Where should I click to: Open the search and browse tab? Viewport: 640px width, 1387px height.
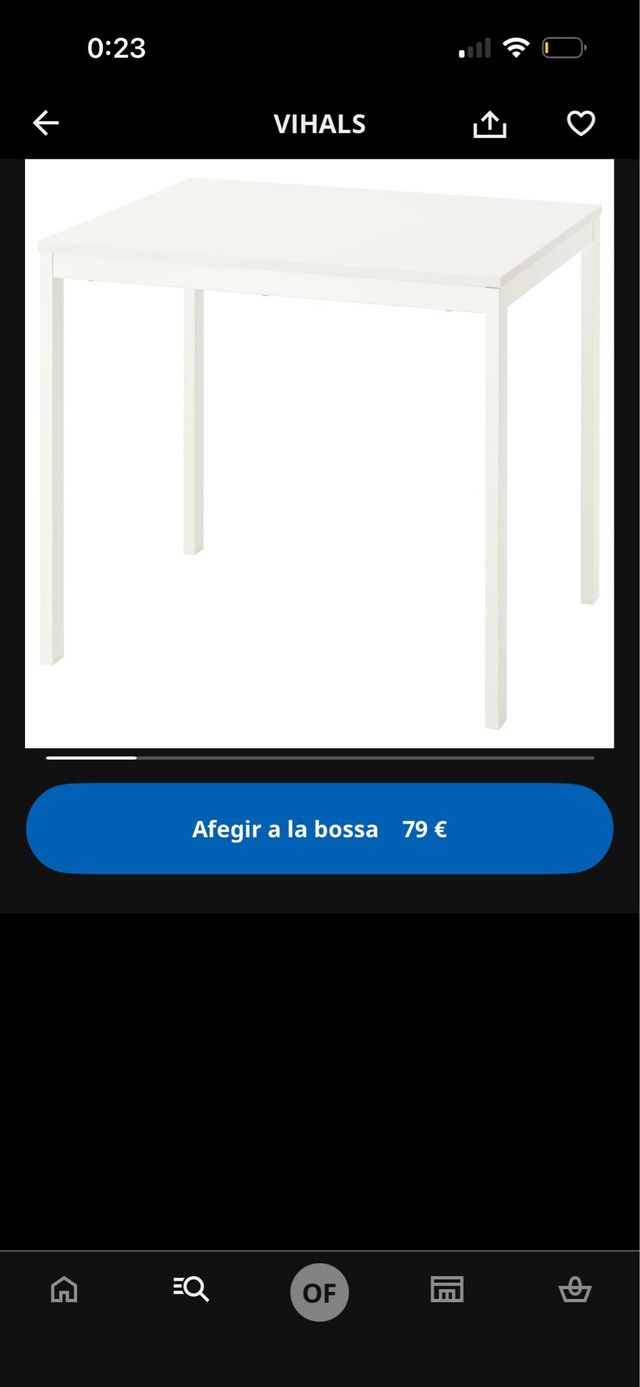pyautogui.click(x=191, y=1290)
